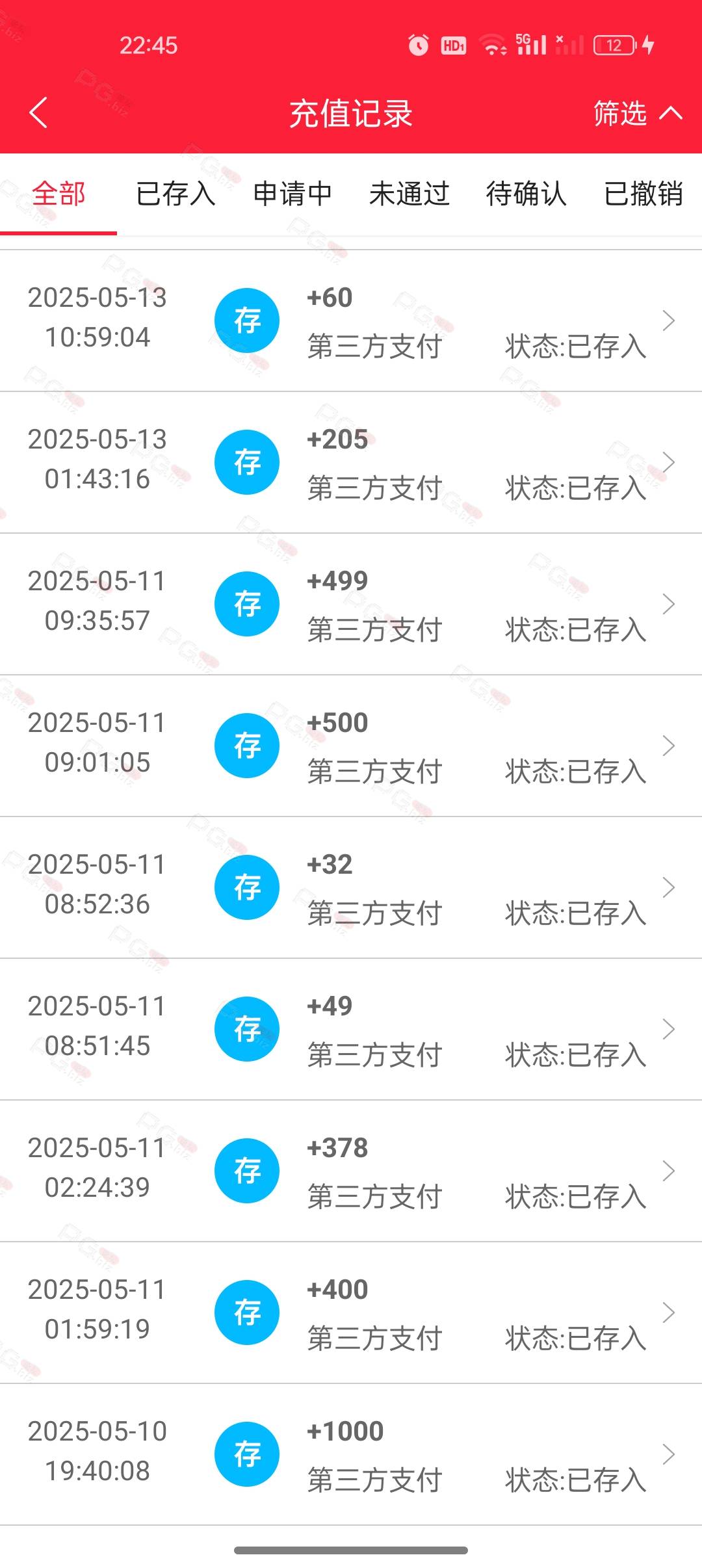Select the 全部 tab
The image size is (702, 1568).
point(58,194)
